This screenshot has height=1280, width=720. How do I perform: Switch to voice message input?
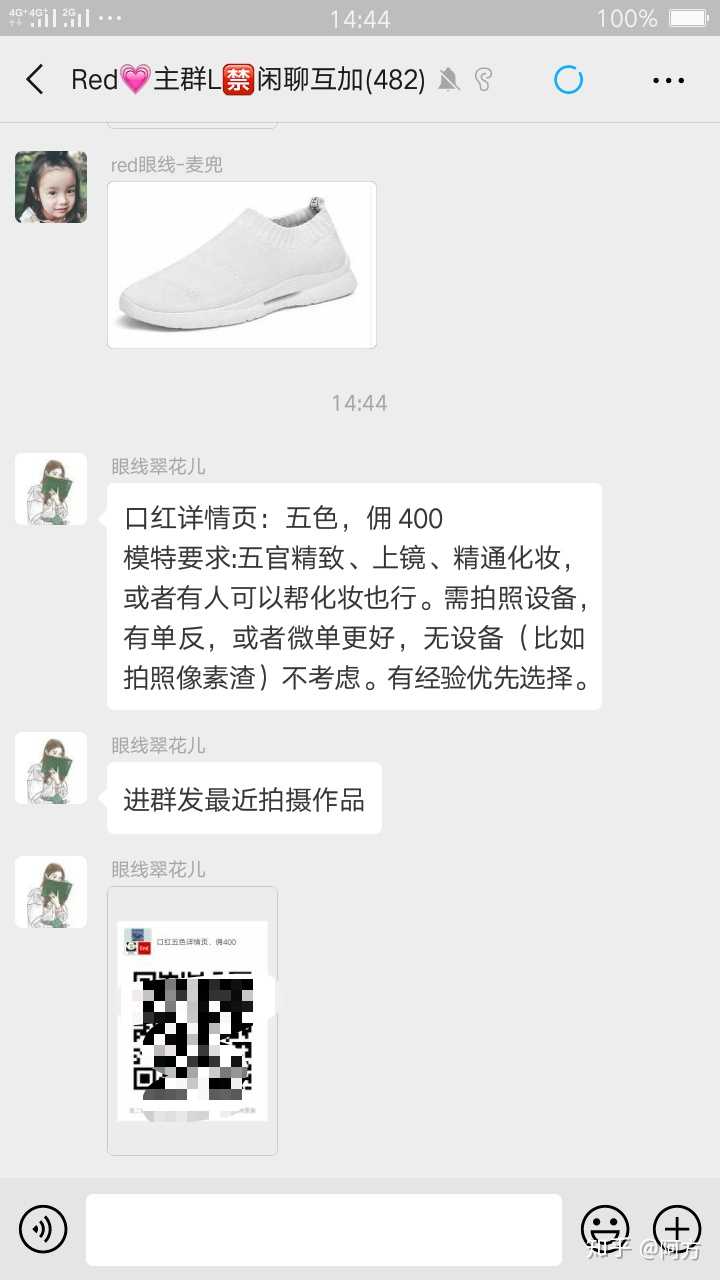(43, 1229)
